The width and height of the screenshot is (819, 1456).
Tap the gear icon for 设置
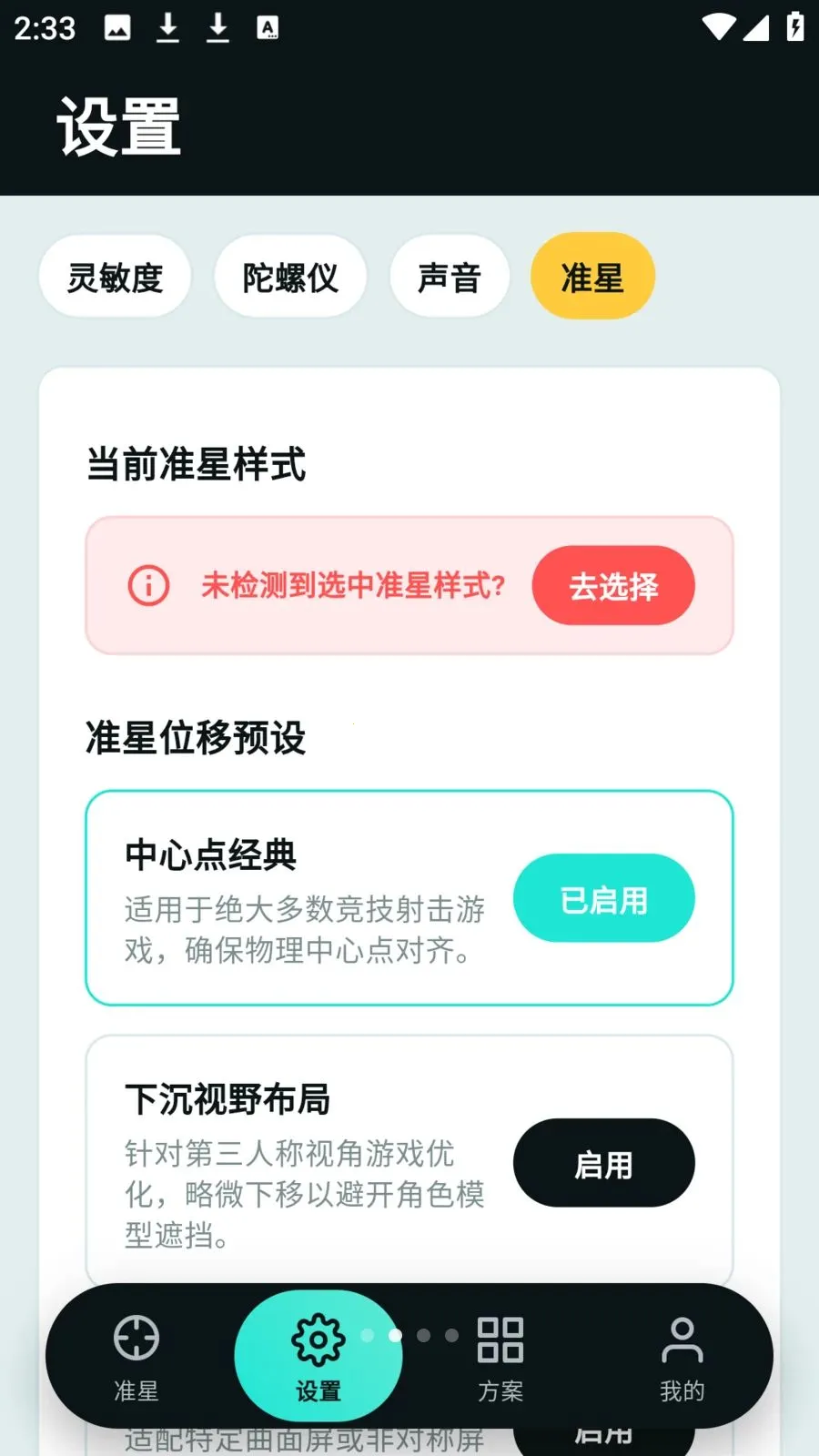(317, 1339)
